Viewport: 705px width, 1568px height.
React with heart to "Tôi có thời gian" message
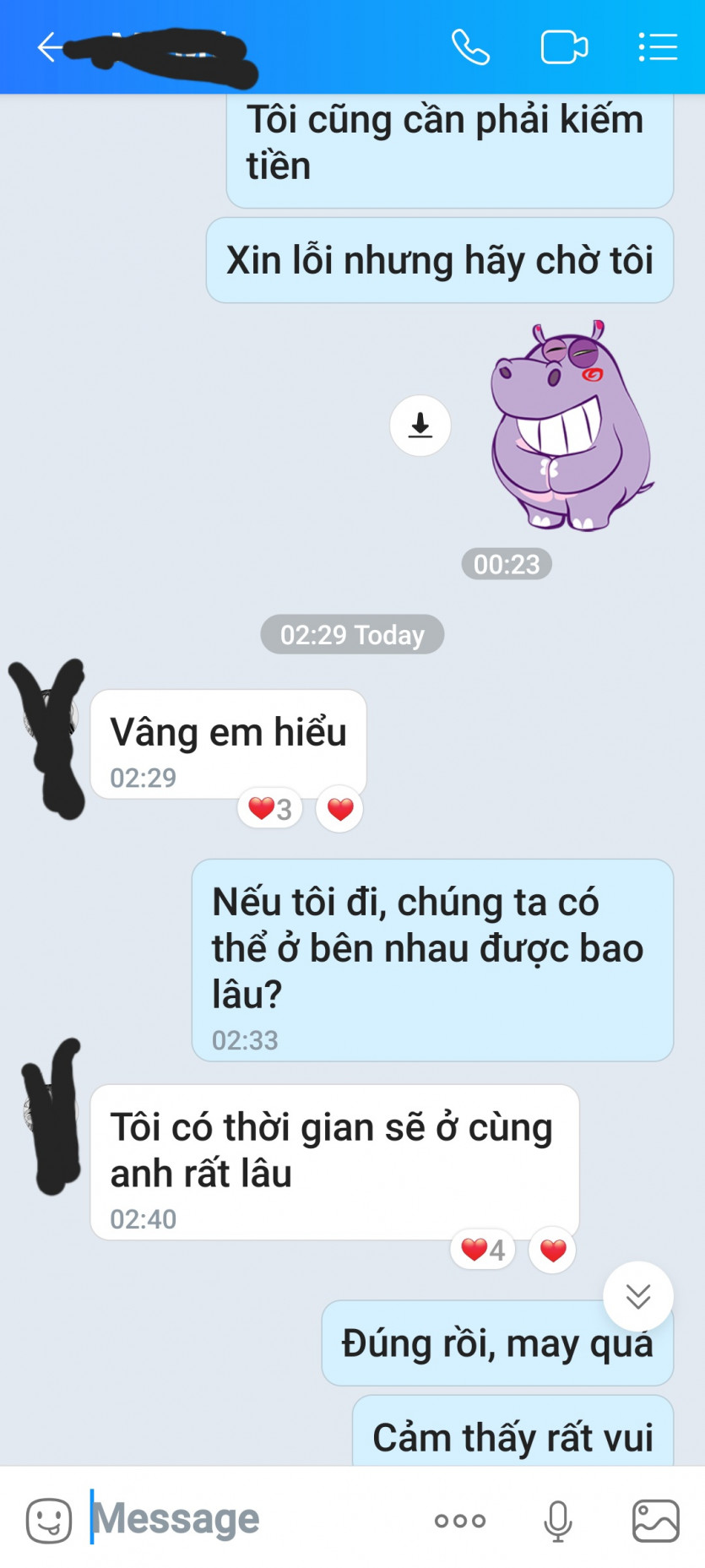[x=552, y=1250]
